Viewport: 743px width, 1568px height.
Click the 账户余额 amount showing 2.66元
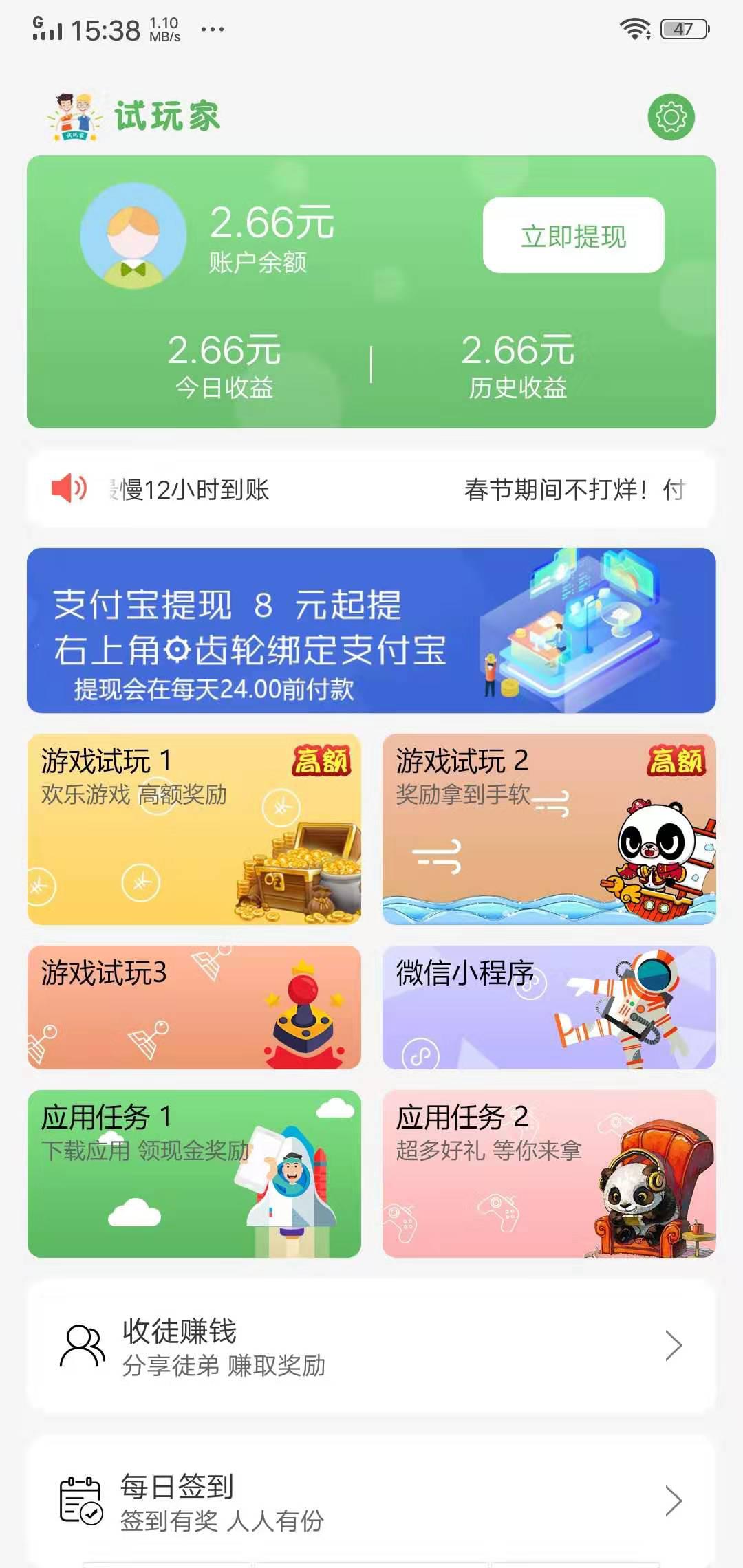click(273, 221)
